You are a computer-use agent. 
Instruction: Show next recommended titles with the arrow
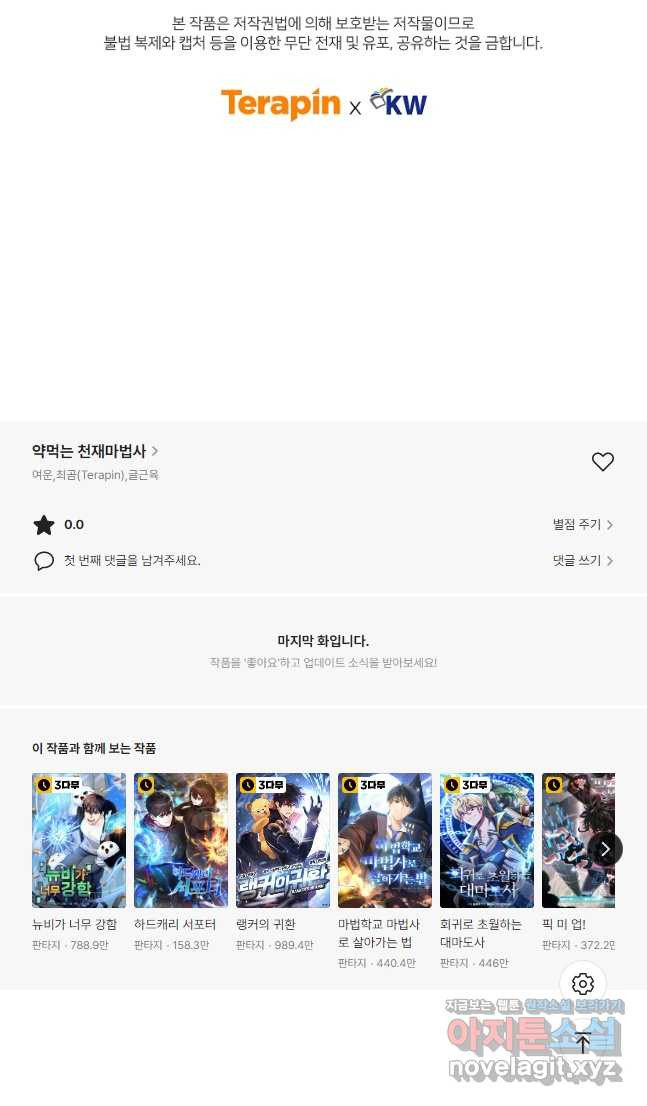tap(605, 849)
